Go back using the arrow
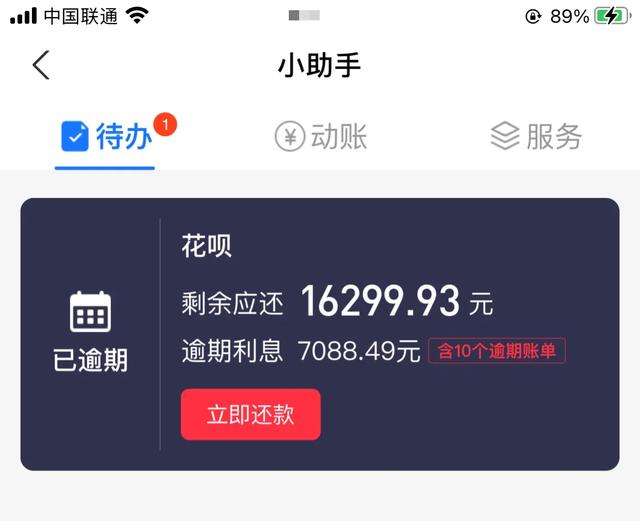This screenshot has width=640, height=521. pos(41,65)
